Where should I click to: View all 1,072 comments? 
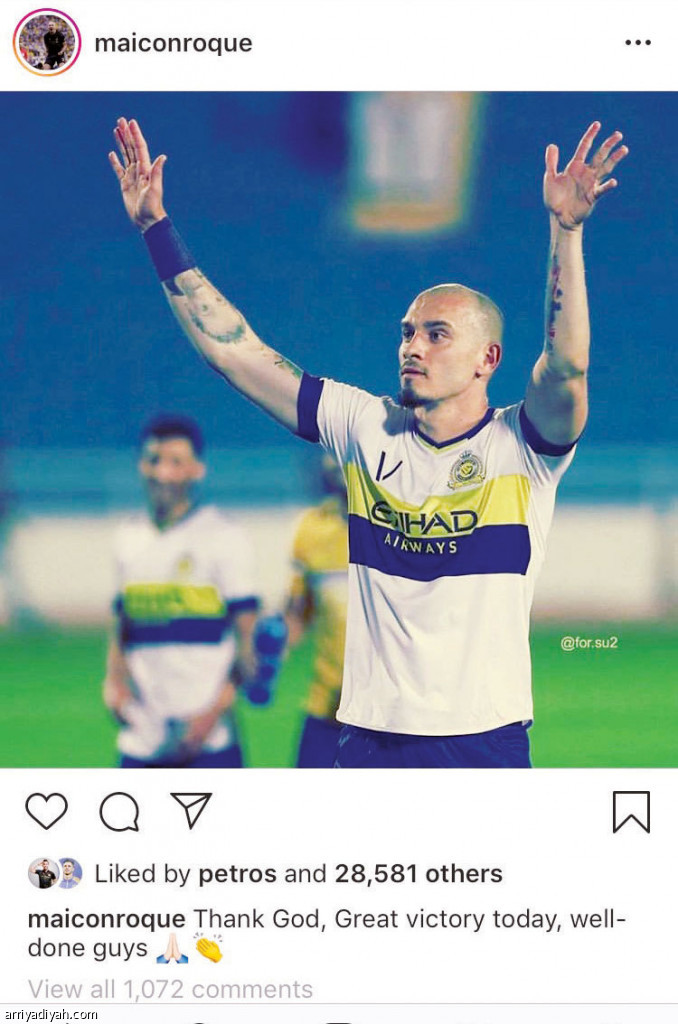pos(170,989)
